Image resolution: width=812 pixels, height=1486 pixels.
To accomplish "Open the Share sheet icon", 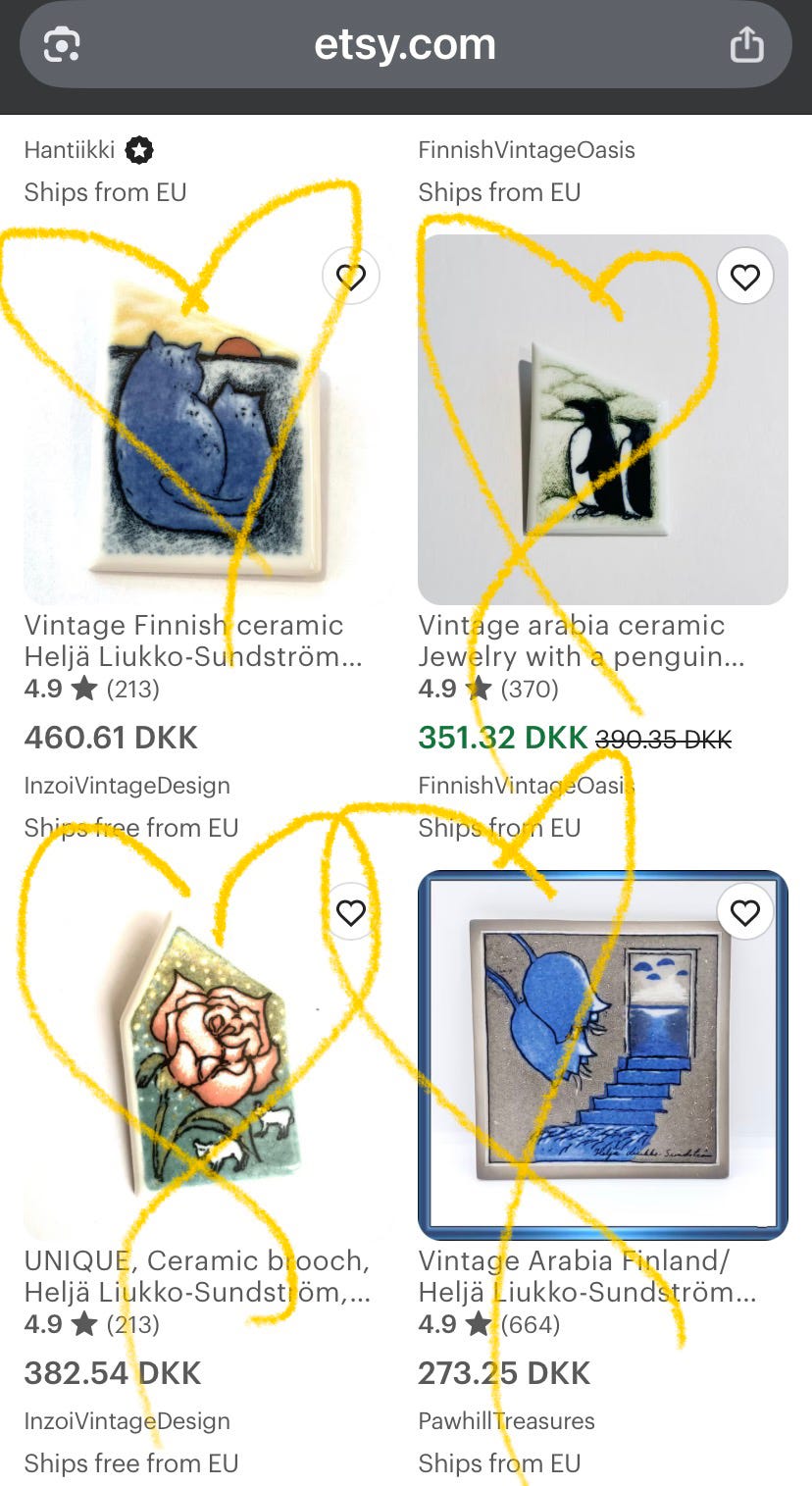I will click(747, 43).
